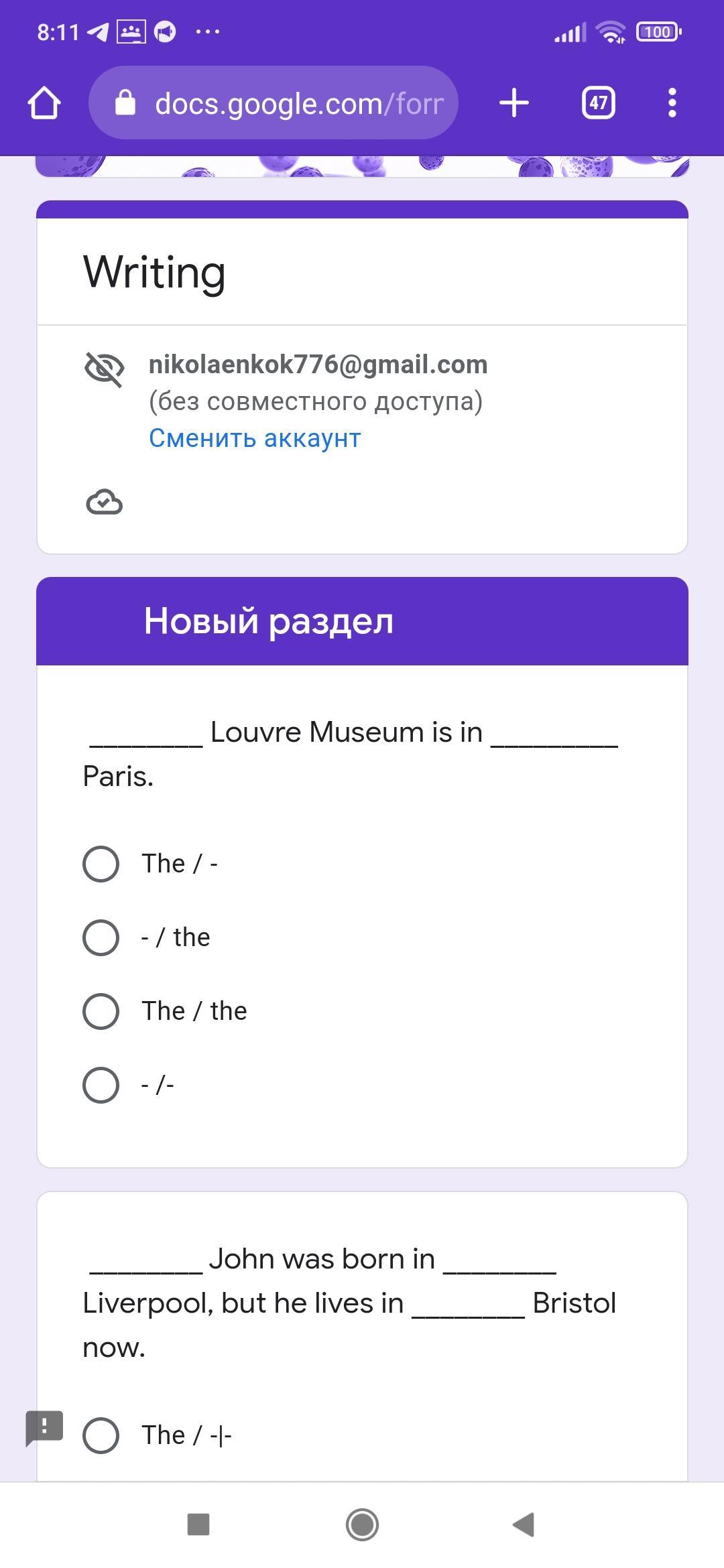Tap the Сменить аккаунт link
The image size is (724, 1568).
pos(255,438)
